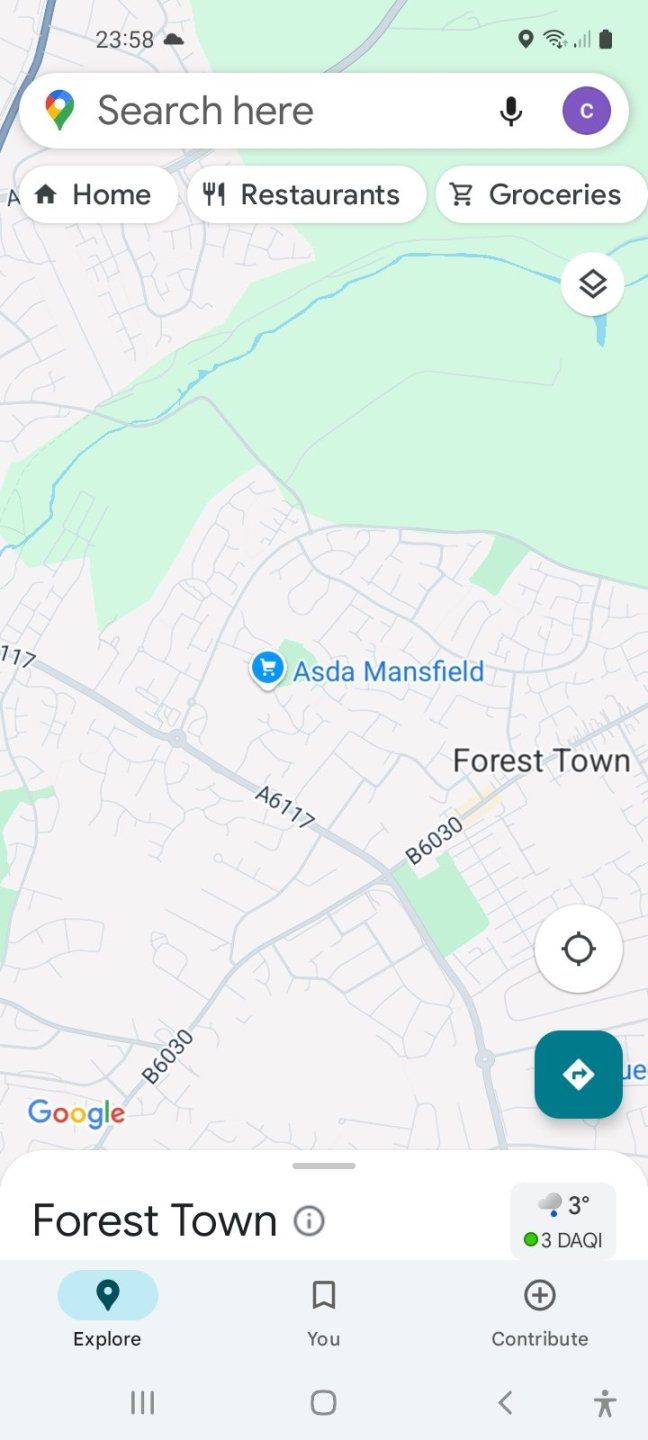Switch to the Explore tab

tap(107, 1310)
